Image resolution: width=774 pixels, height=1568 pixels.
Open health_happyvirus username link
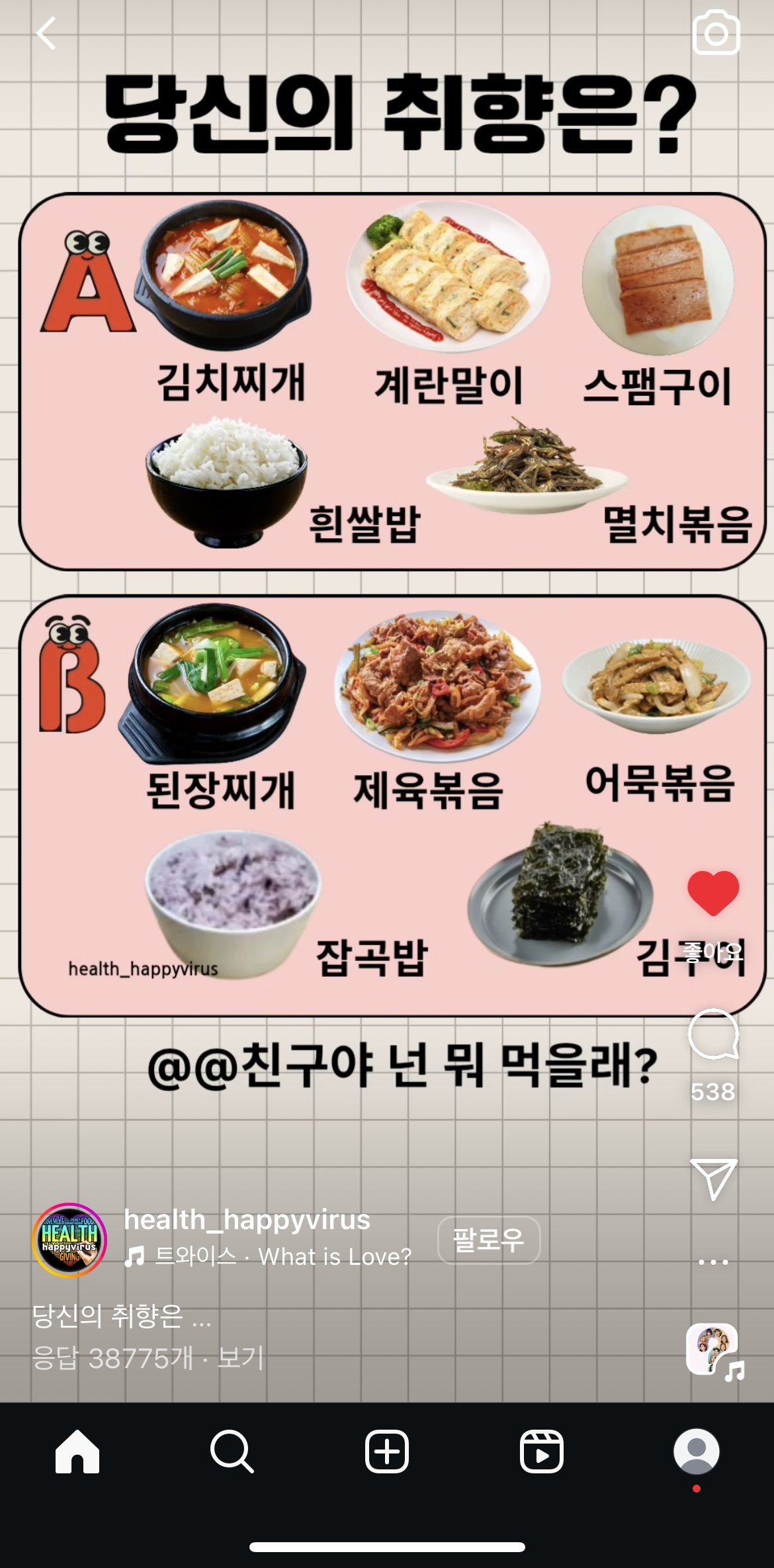pos(247,1220)
